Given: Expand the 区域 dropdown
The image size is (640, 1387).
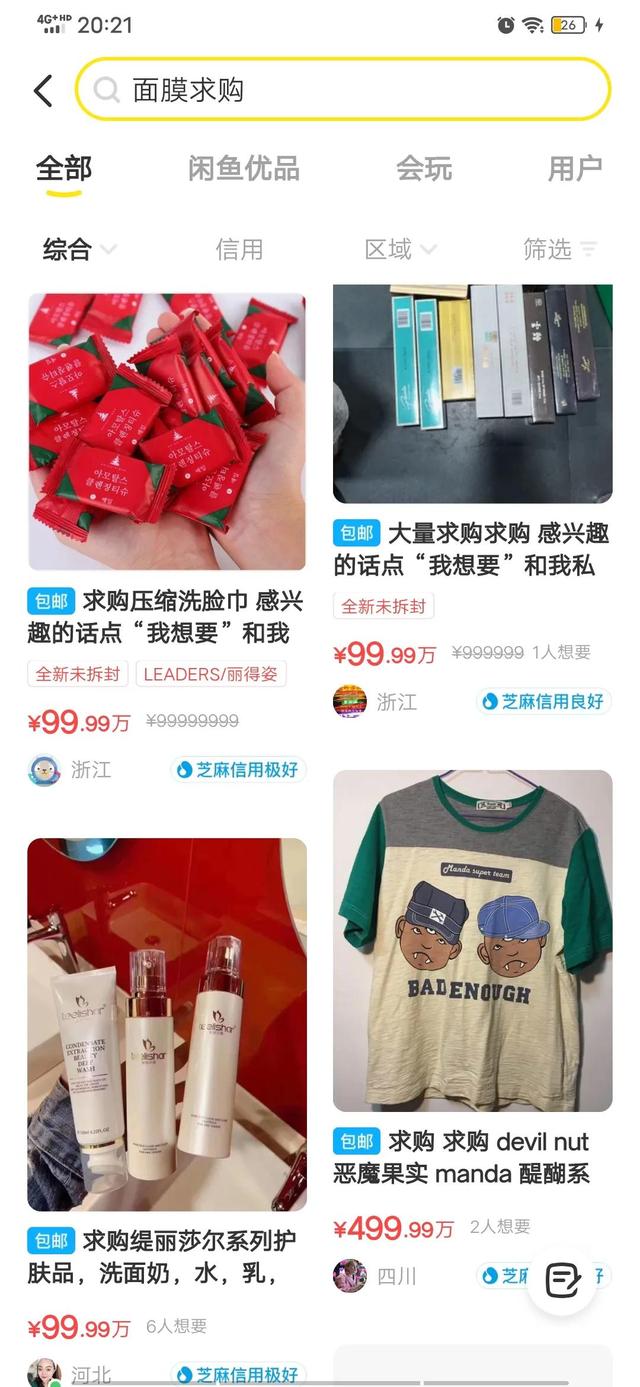Looking at the screenshot, I should tap(400, 249).
